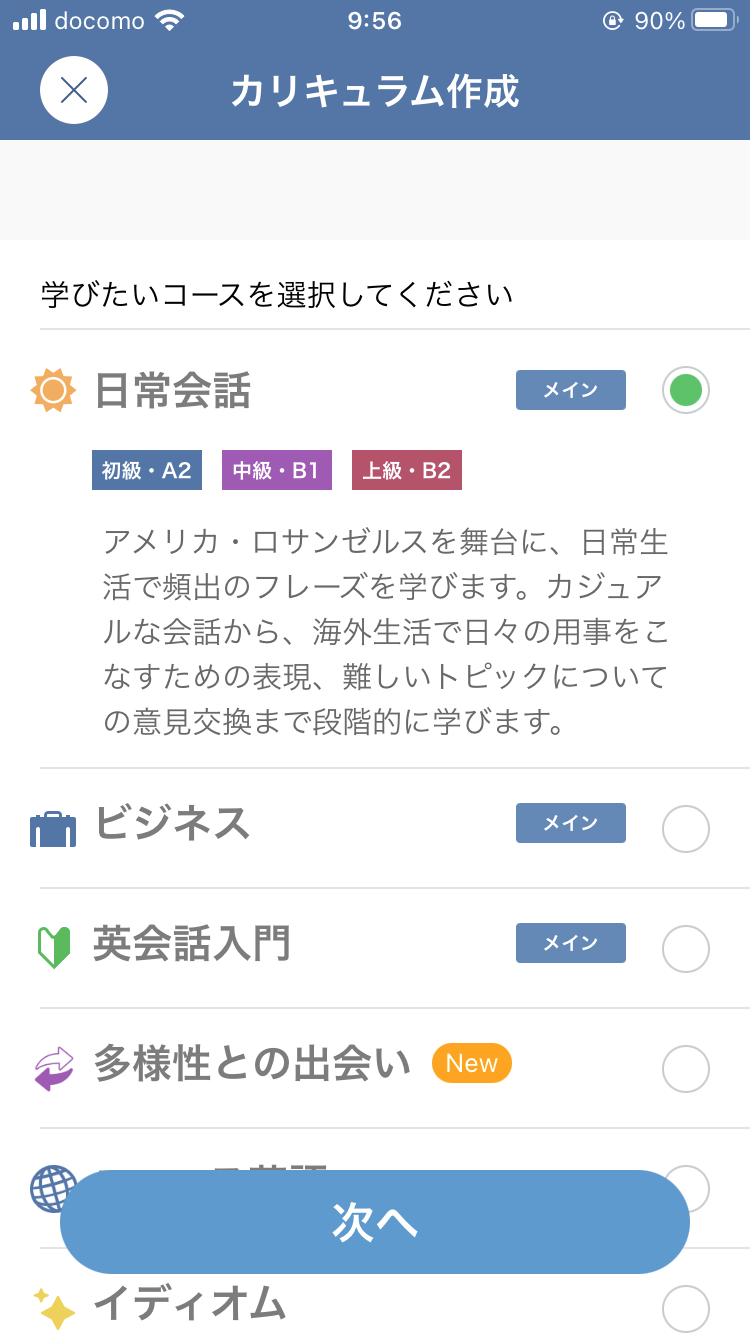The height and width of the screenshot is (1334, 750).
Task: Pick the 多様性との出会い course radio button
Action: [x=686, y=1069]
